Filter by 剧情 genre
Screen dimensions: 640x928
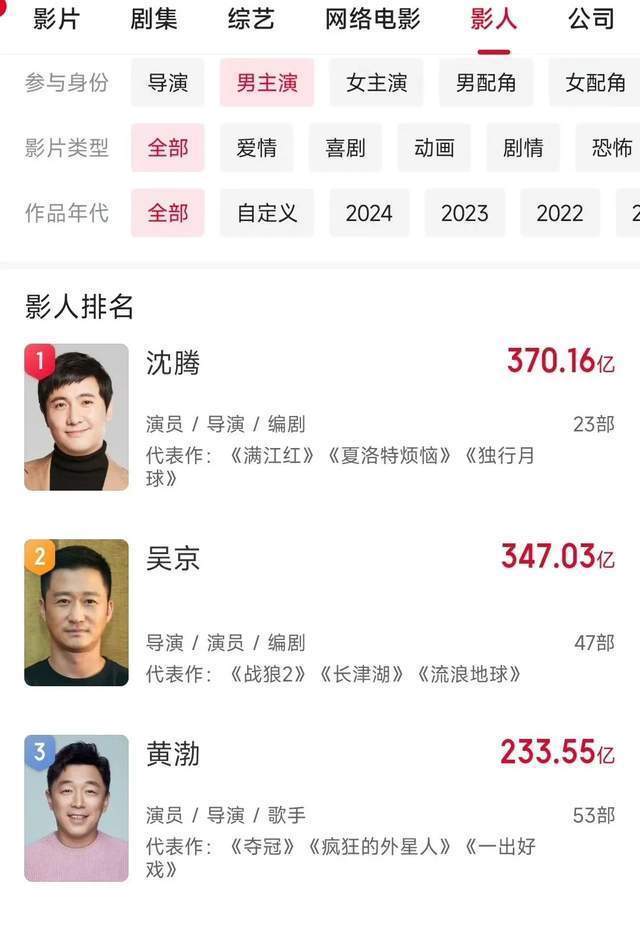click(x=523, y=148)
